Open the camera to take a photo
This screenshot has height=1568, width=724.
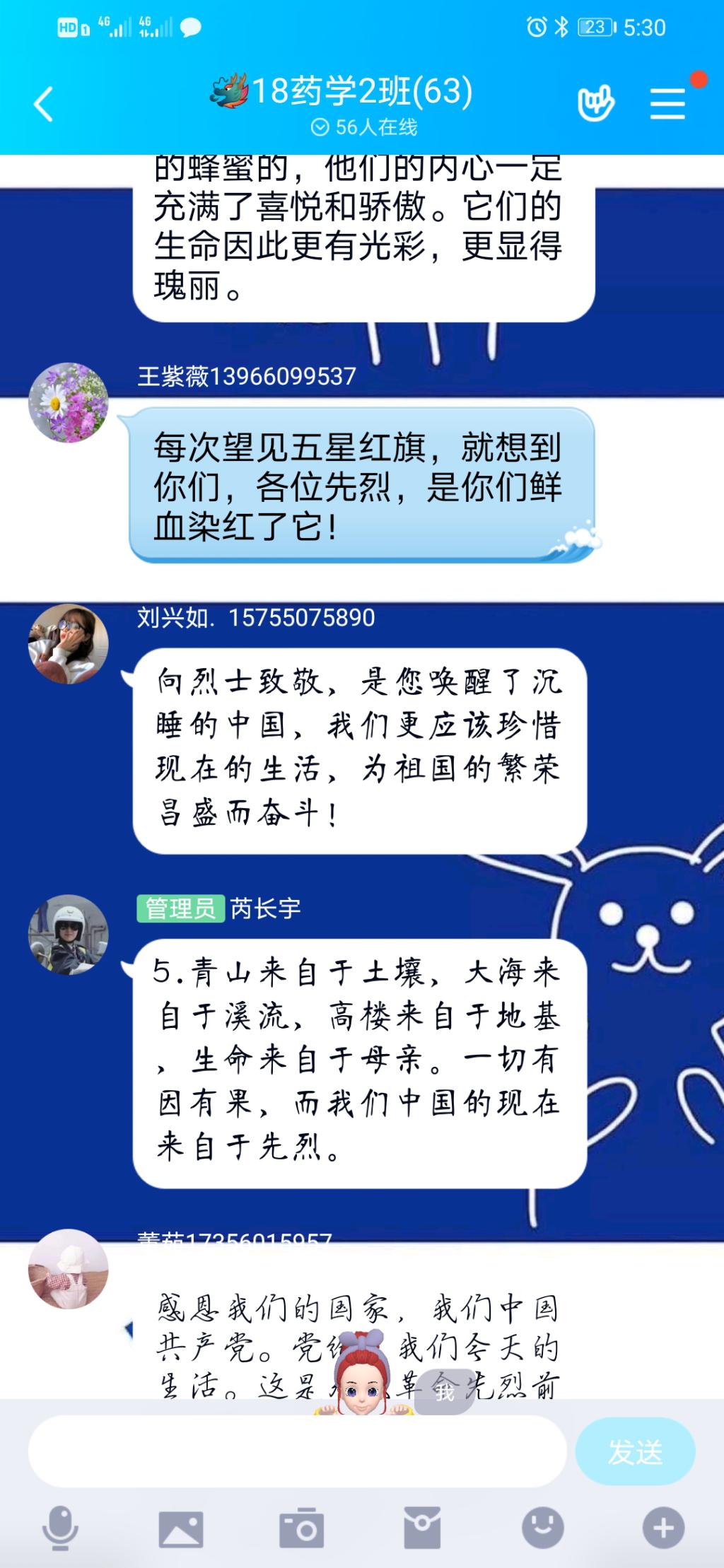tap(302, 1528)
